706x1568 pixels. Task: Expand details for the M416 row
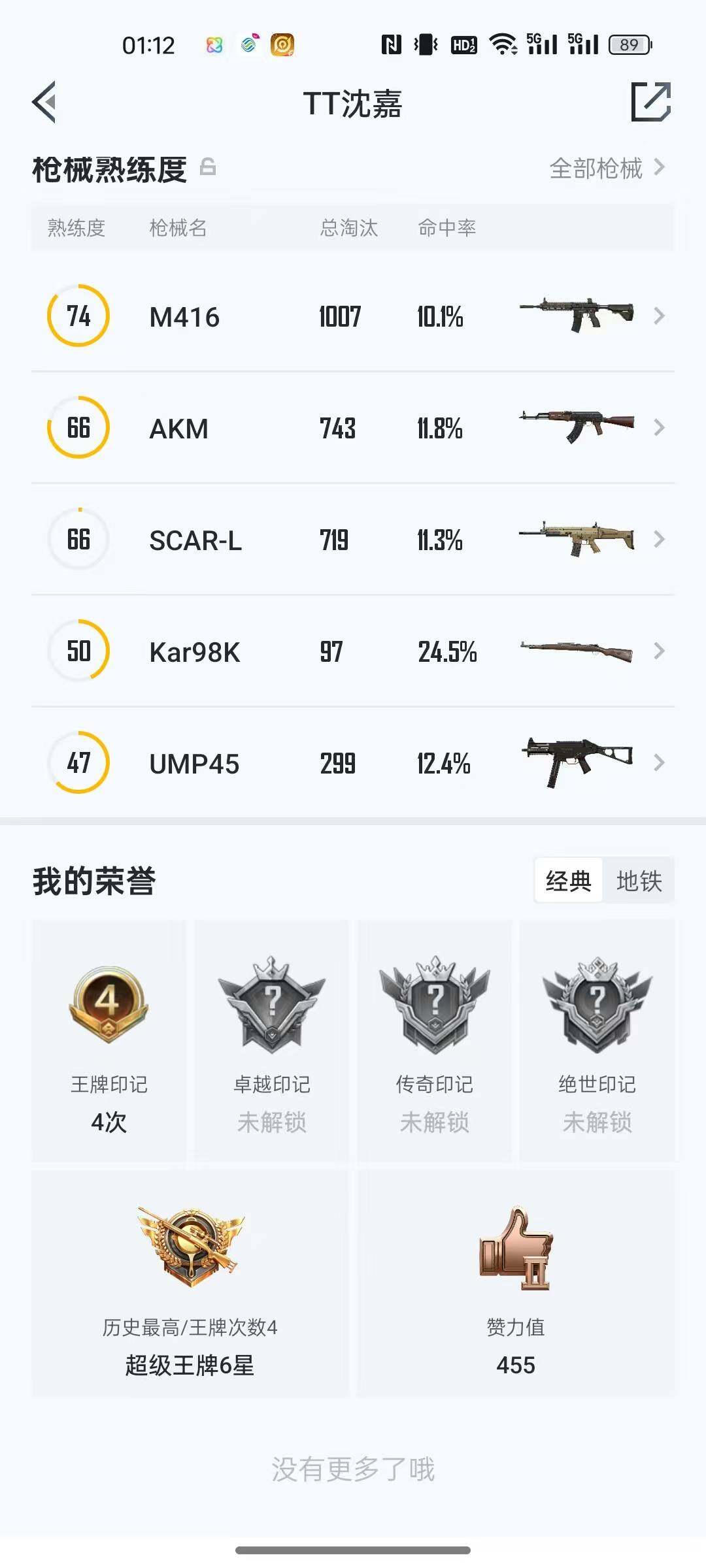660,316
